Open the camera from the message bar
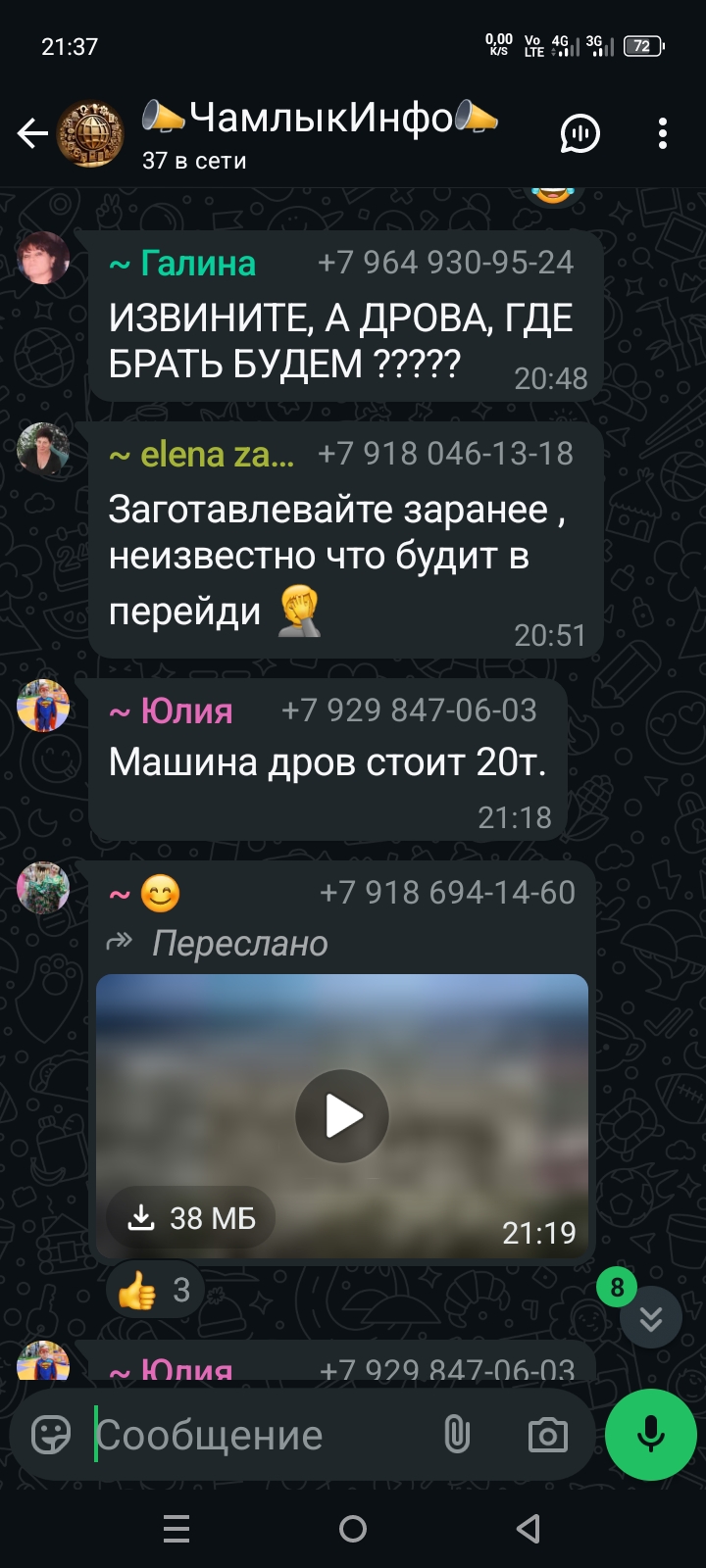The image size is (706, 1568). [x=547, y=1436]
